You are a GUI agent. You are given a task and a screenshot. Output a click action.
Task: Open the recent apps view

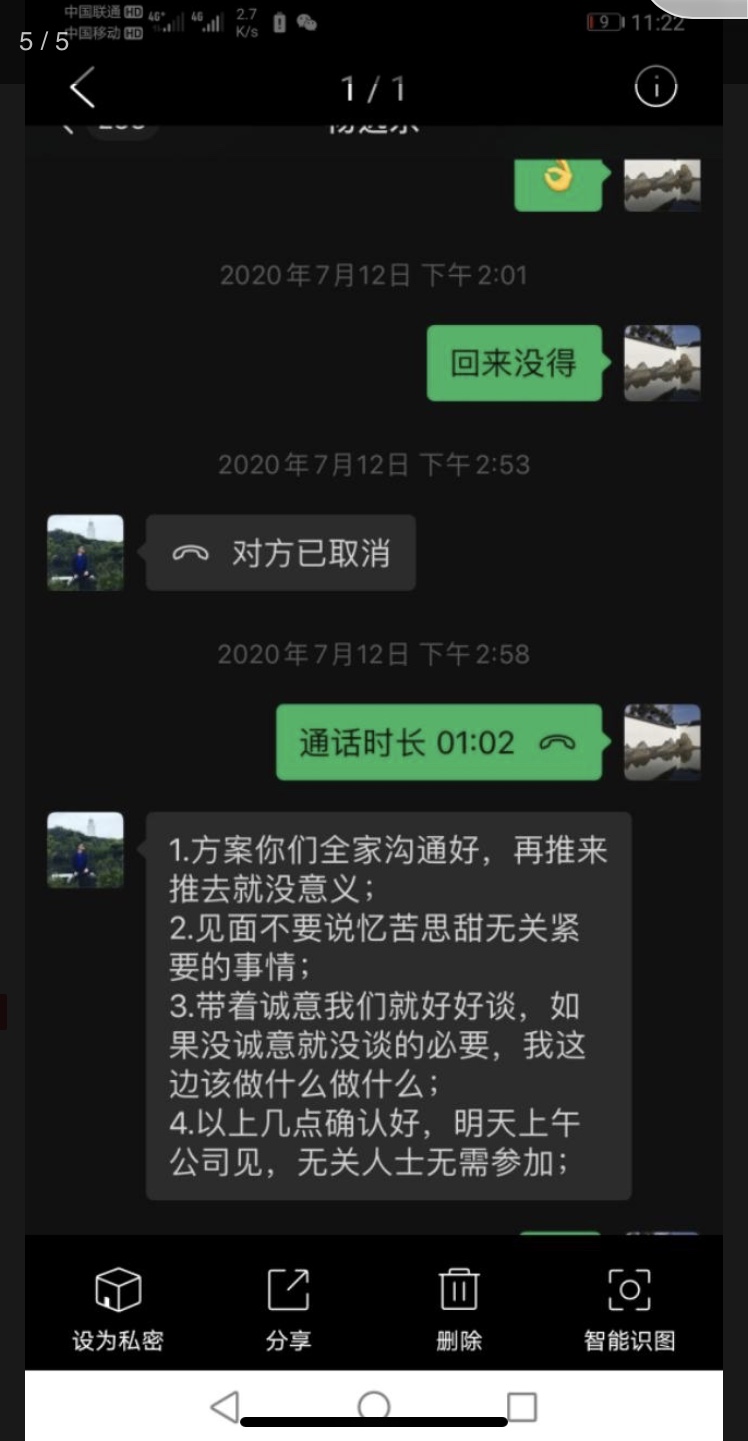point(522,1406)
